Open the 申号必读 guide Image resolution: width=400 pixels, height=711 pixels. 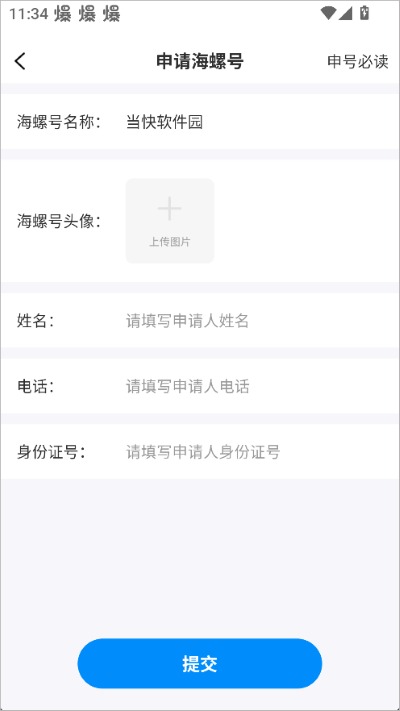point(358,62)
